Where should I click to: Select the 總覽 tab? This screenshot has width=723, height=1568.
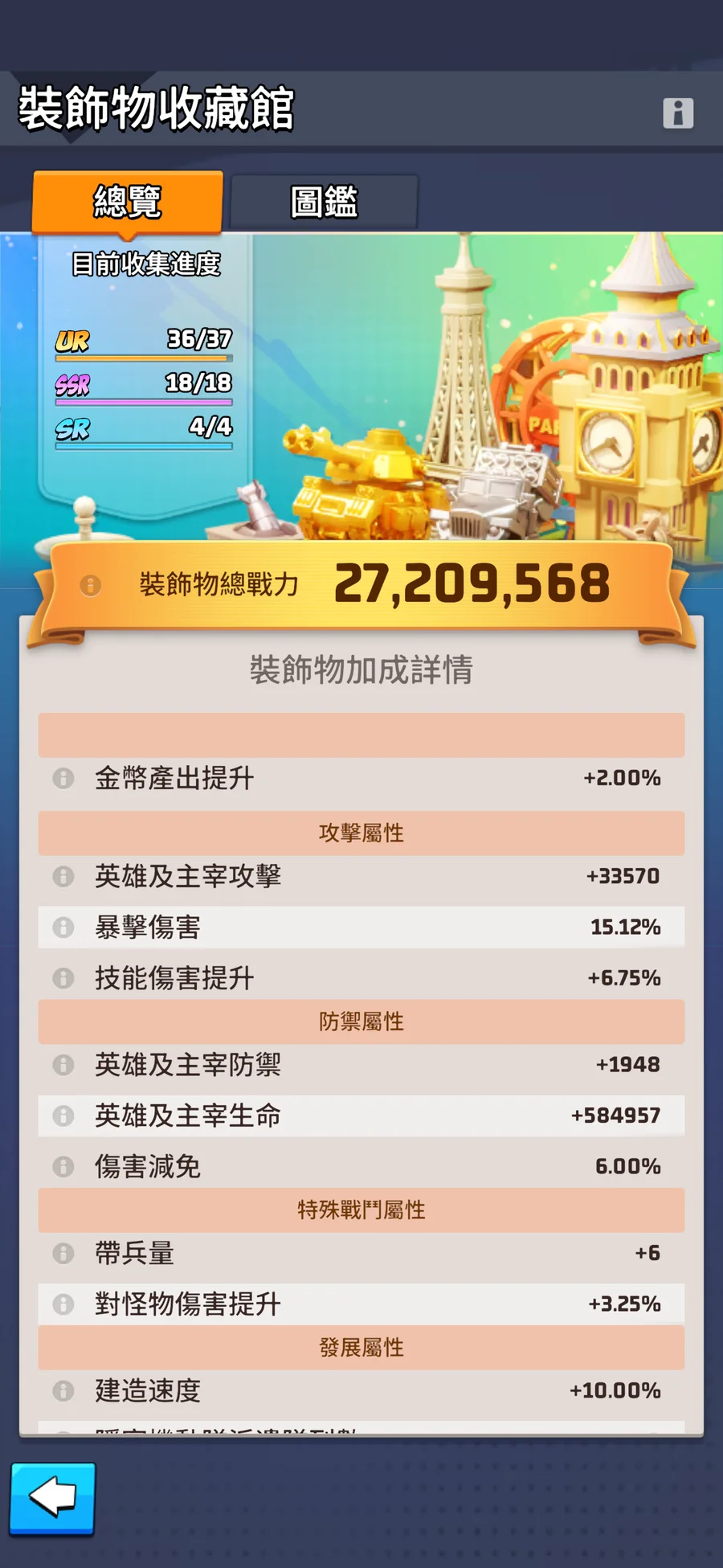tap(127, 202)
